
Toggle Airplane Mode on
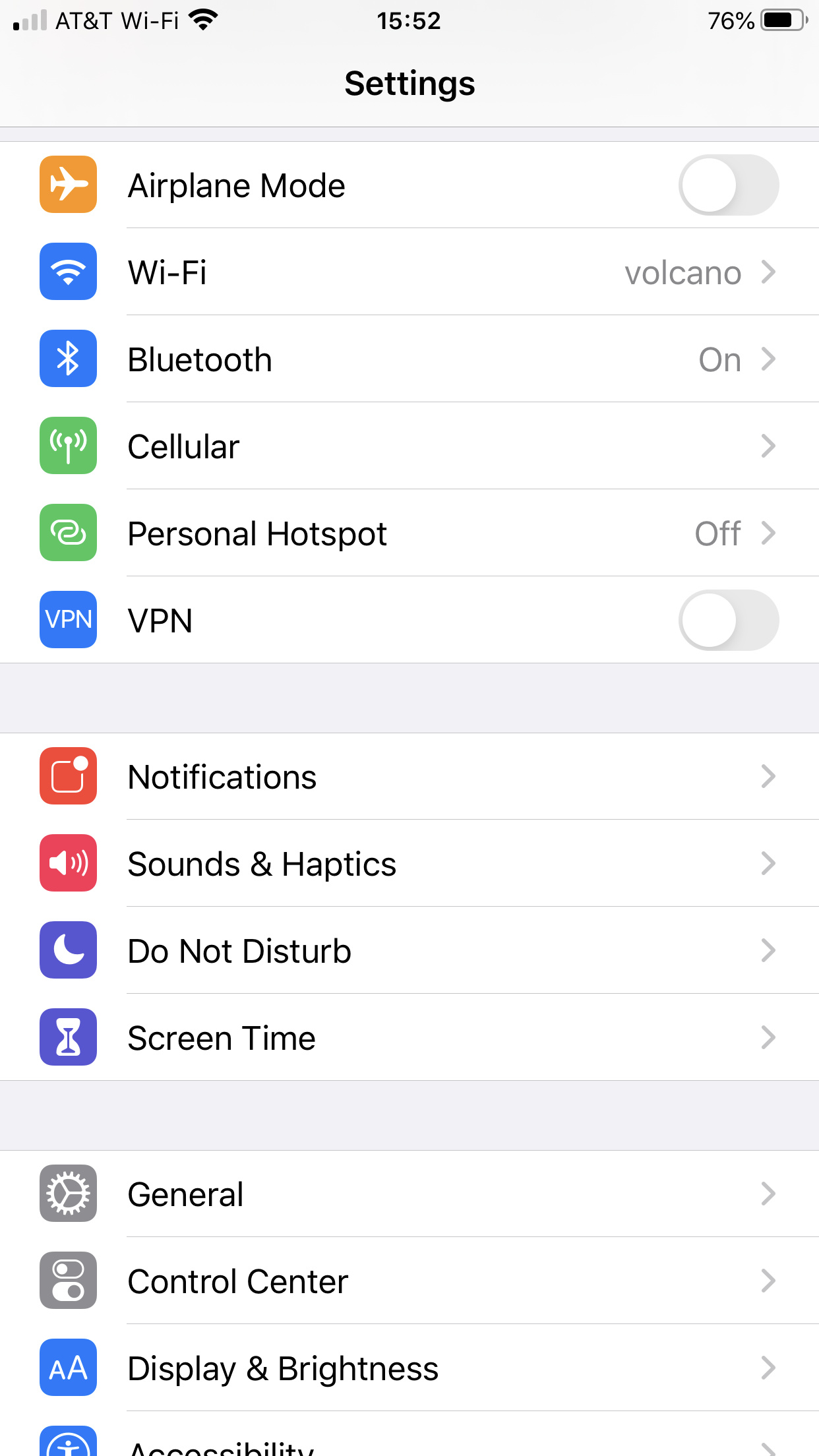728,185
